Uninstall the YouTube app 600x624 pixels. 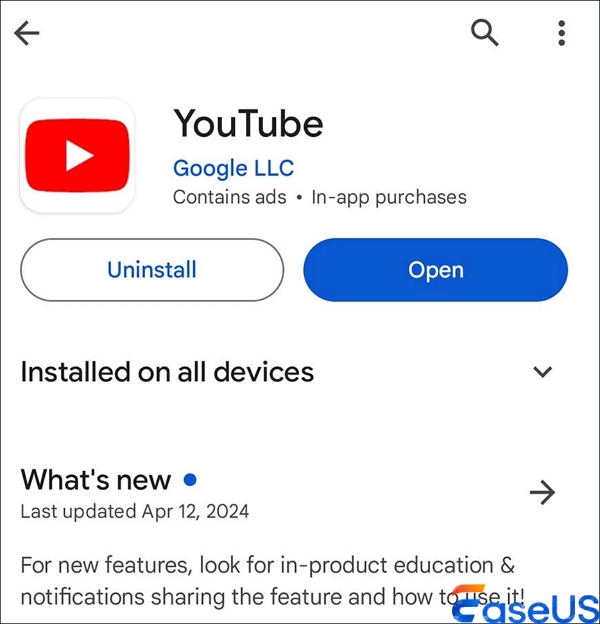tap(152, 270)
